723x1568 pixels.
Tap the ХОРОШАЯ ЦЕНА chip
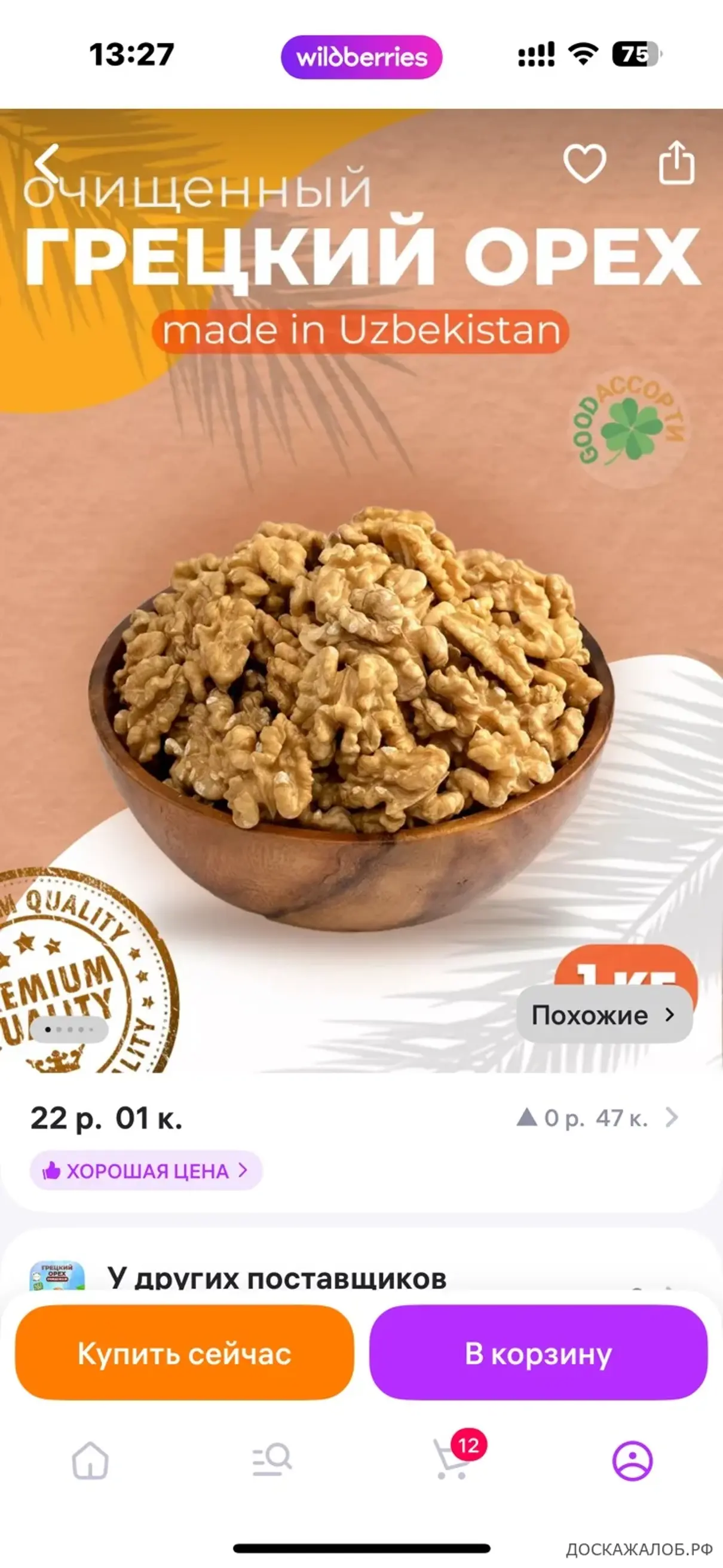coord(146,1170)
